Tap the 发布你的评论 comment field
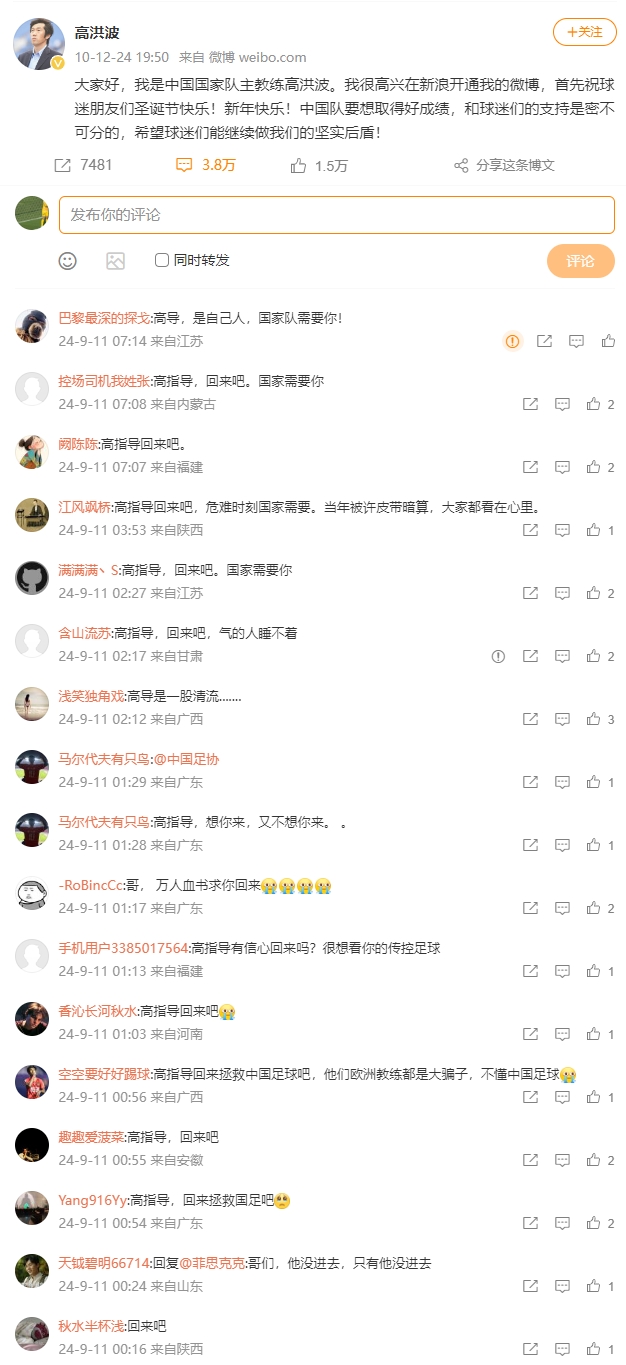The image size is (626, 1365). point(336,215)
